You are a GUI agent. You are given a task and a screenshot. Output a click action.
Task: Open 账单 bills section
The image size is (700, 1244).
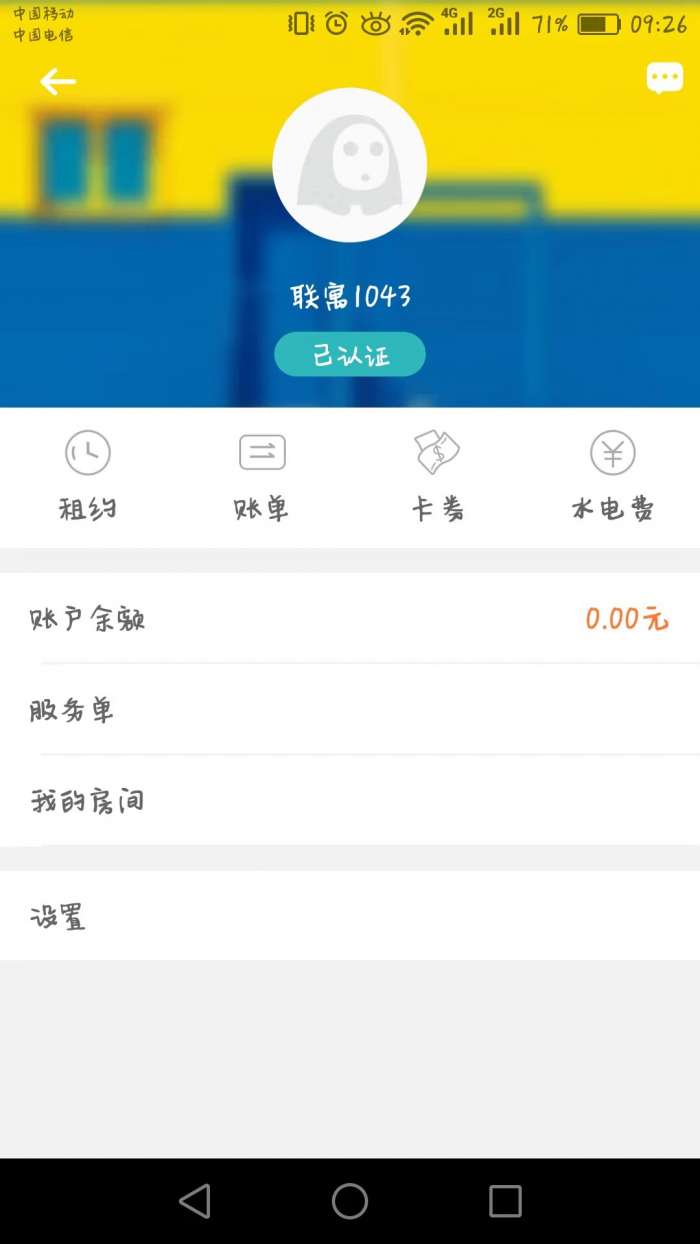(262, 477)
